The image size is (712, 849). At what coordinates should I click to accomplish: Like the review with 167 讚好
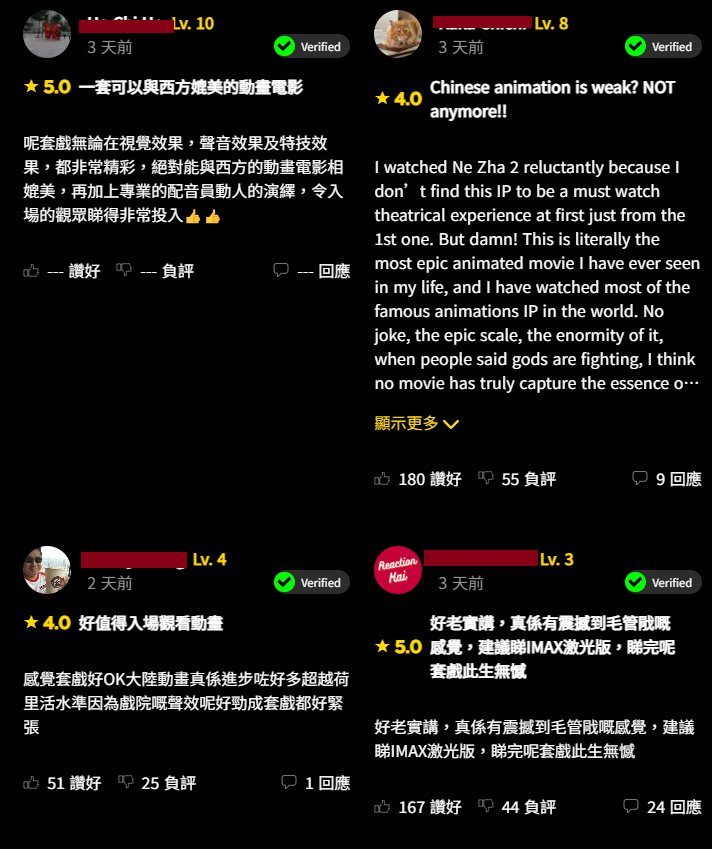tap(418, 807)
